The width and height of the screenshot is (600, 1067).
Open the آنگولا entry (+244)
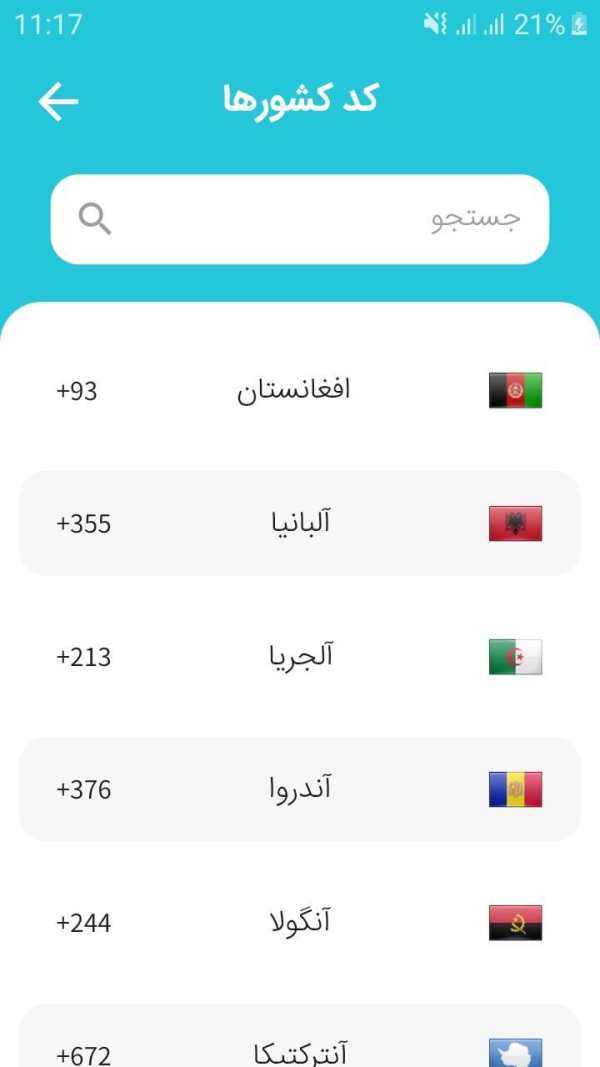pyautogui.click(x=300, y=923)
